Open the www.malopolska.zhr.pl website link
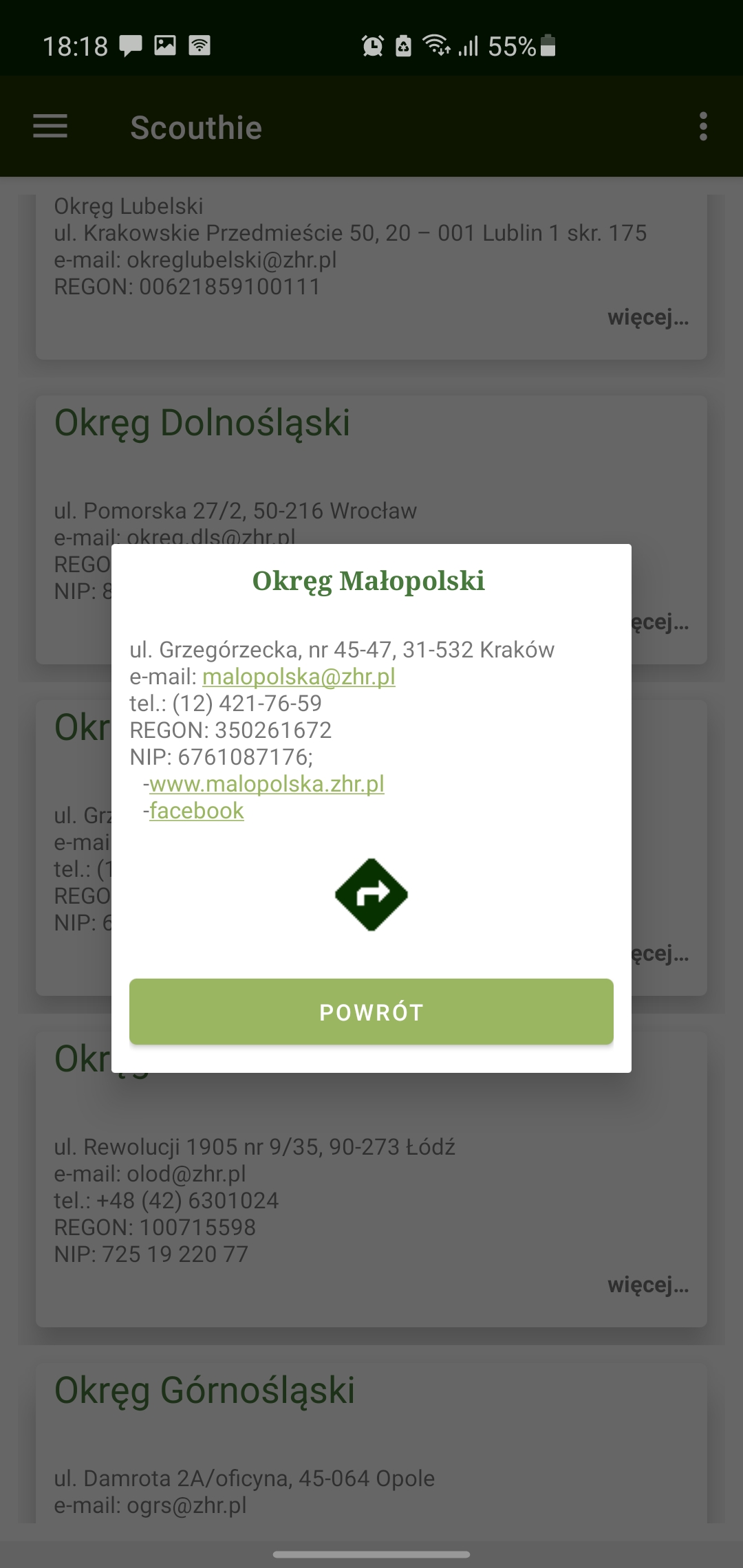 point(266,784)
